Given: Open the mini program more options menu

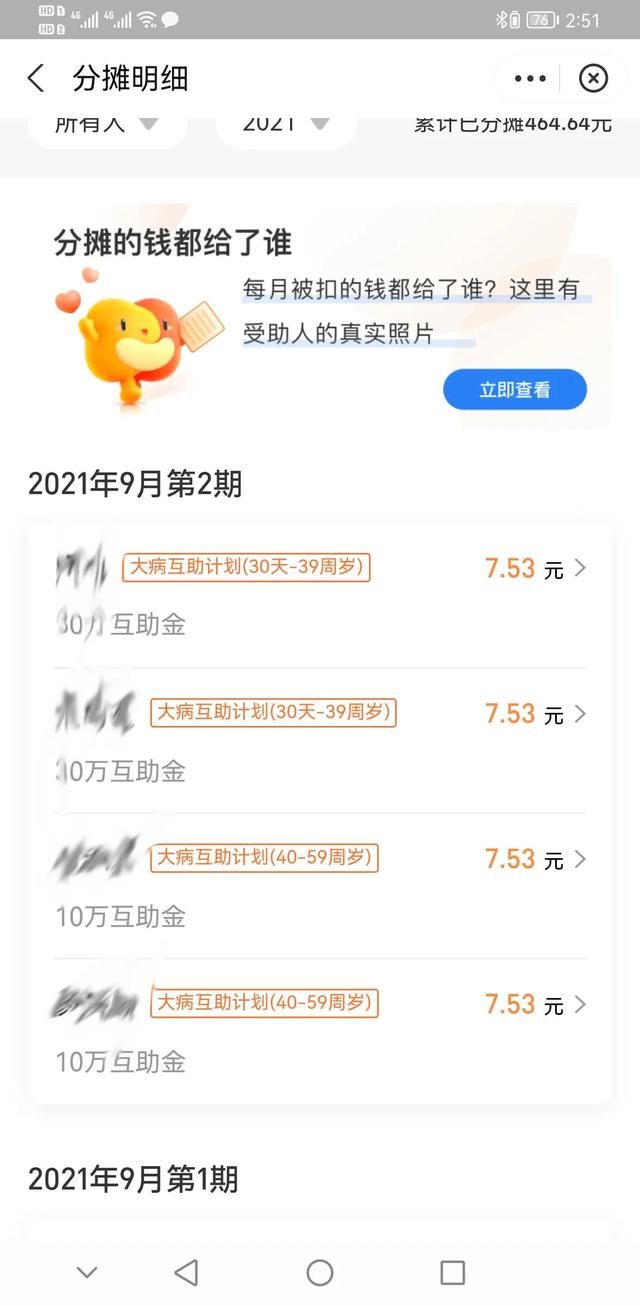Looking at the screenshot, I should 530,78.
